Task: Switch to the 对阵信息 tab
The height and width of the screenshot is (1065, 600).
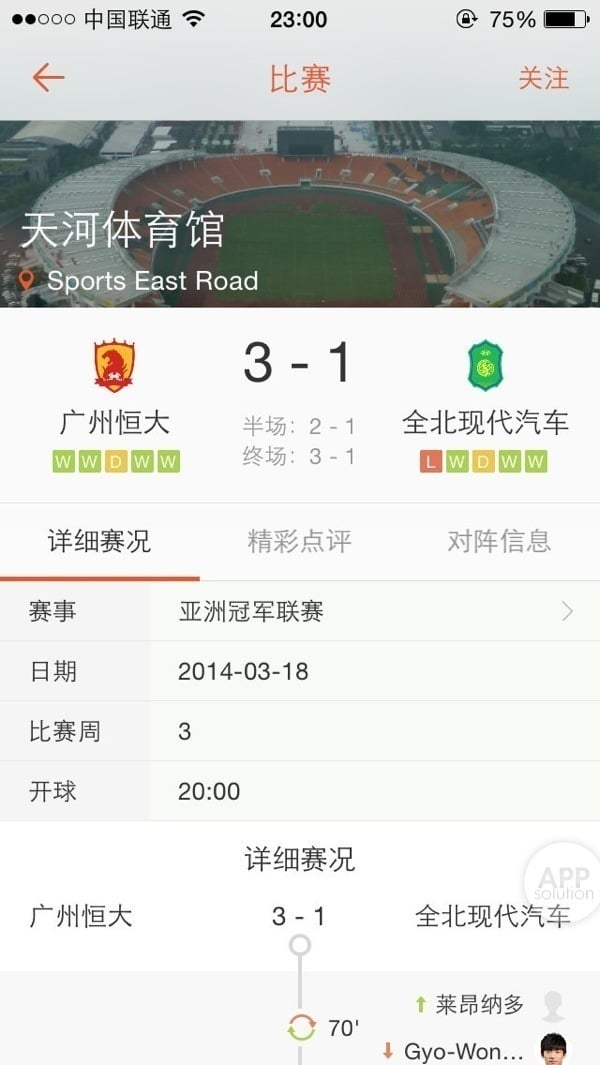Action: 498,541
